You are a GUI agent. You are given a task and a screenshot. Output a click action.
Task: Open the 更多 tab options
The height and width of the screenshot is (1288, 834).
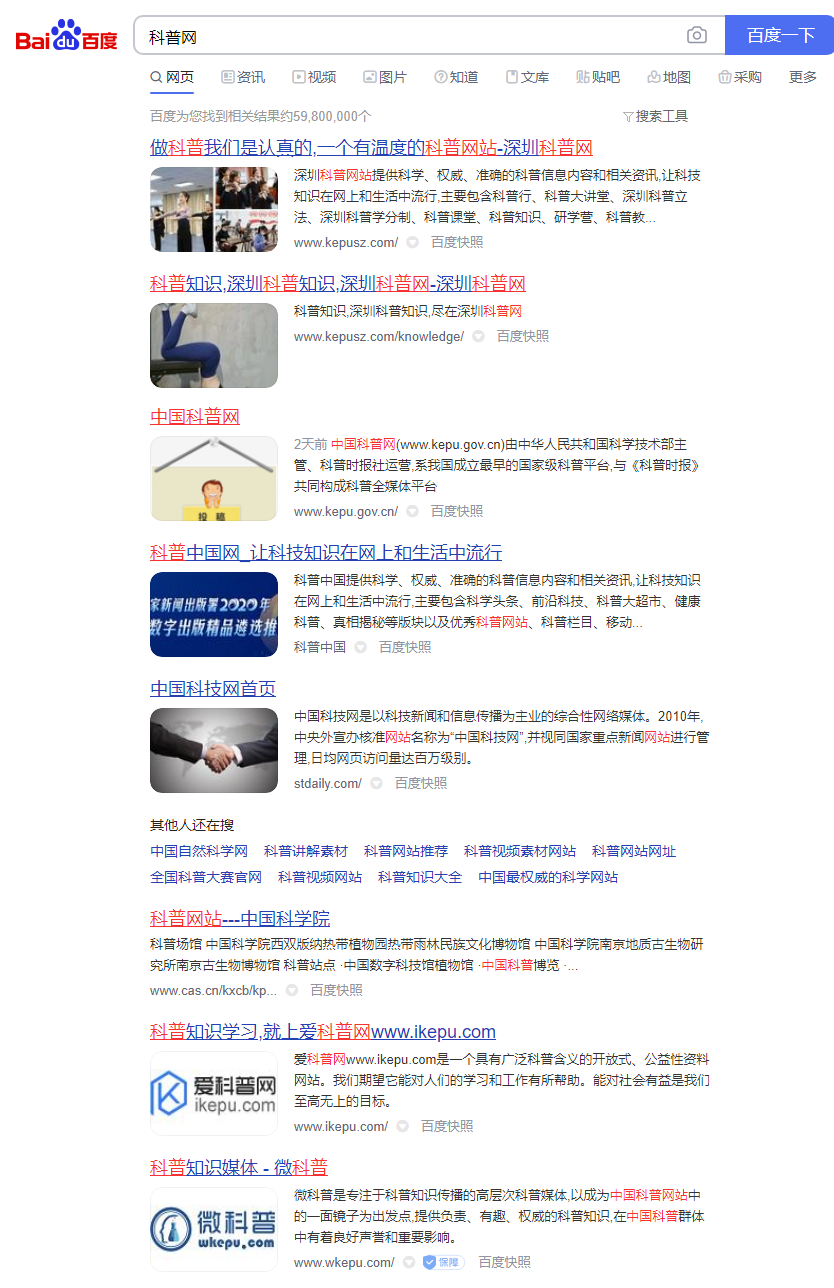click(802, 77)
